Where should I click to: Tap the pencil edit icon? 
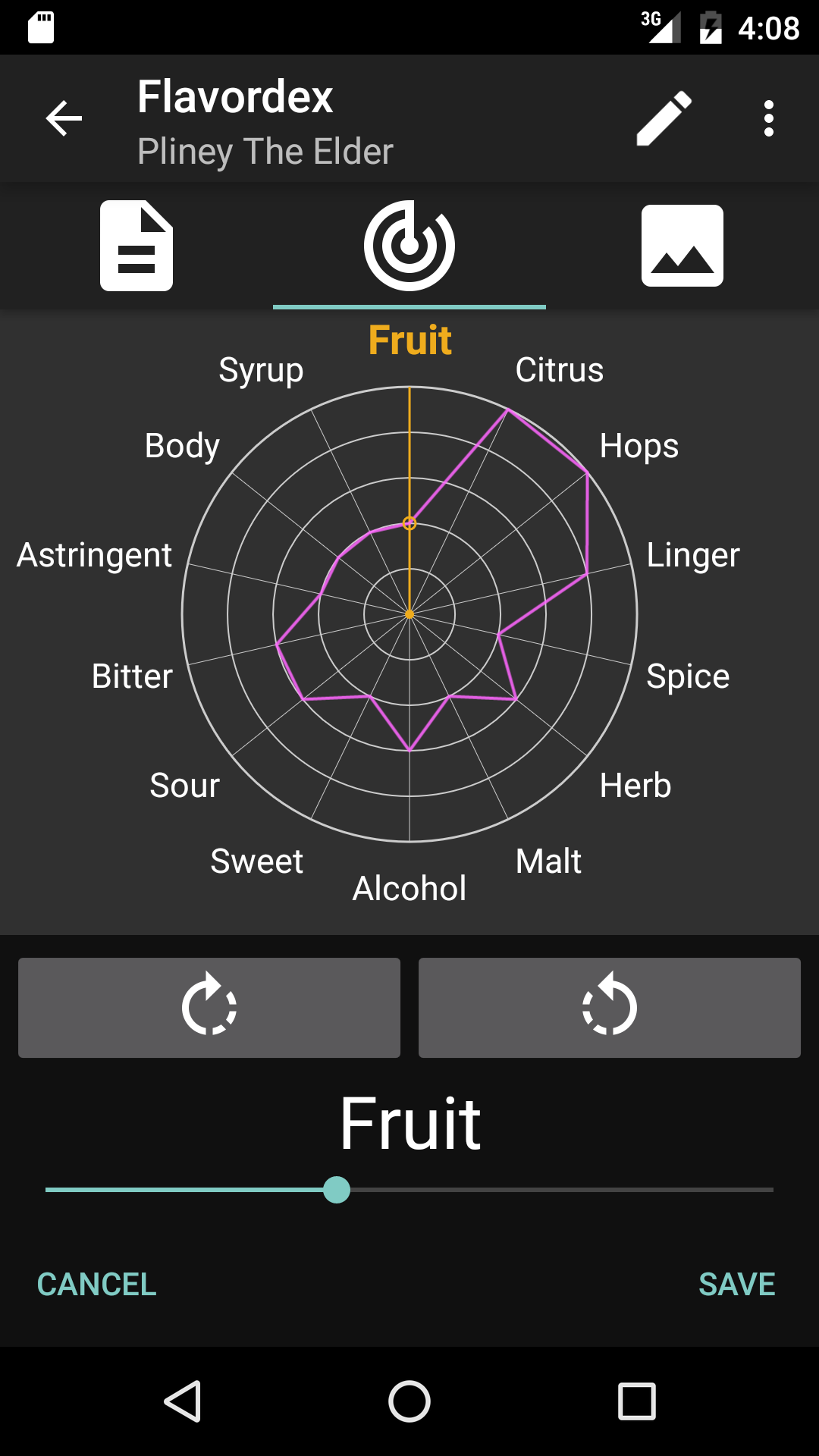(664, 118)
